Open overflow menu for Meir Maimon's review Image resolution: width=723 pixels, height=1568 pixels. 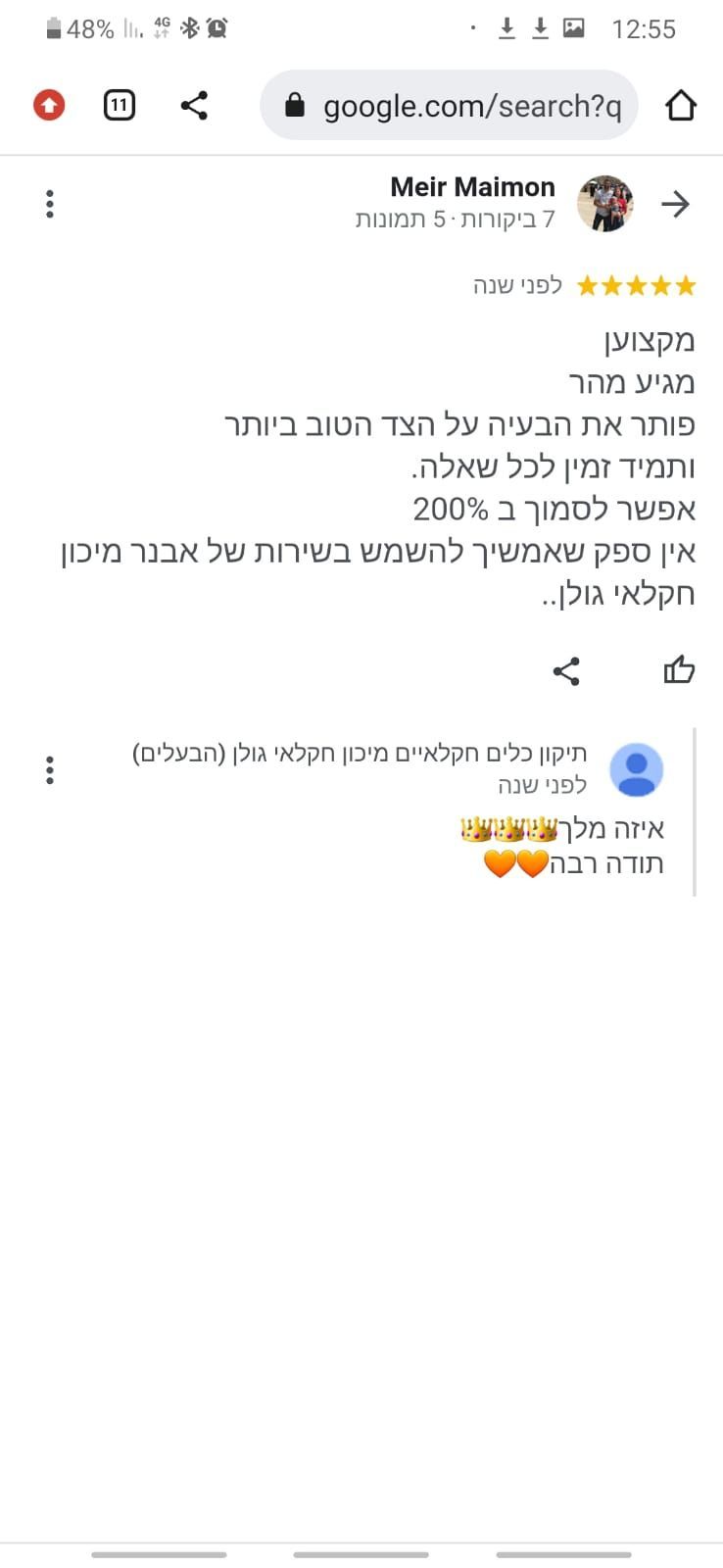(x=50, y=204)
